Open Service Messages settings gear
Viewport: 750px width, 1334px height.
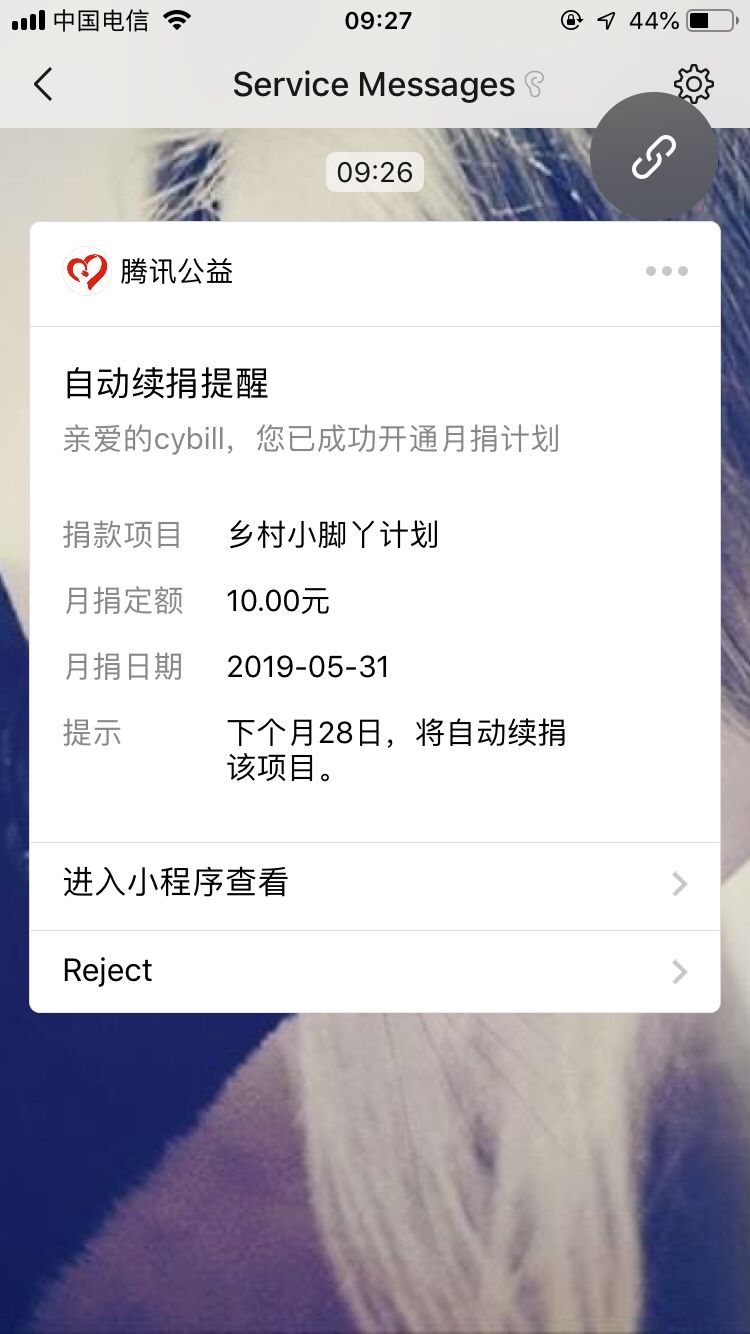point(693,84)
